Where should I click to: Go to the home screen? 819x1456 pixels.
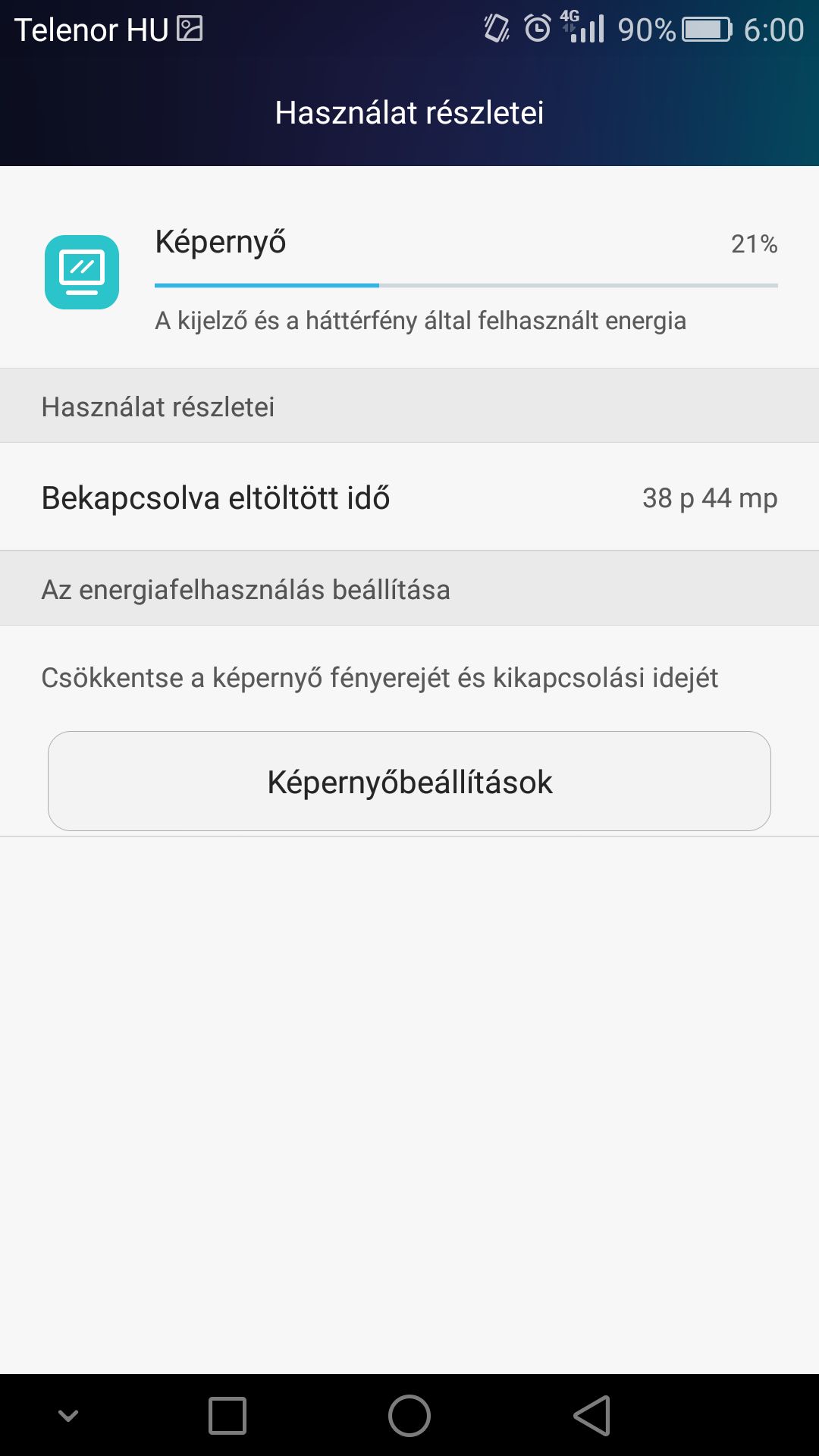[409, 1415]
